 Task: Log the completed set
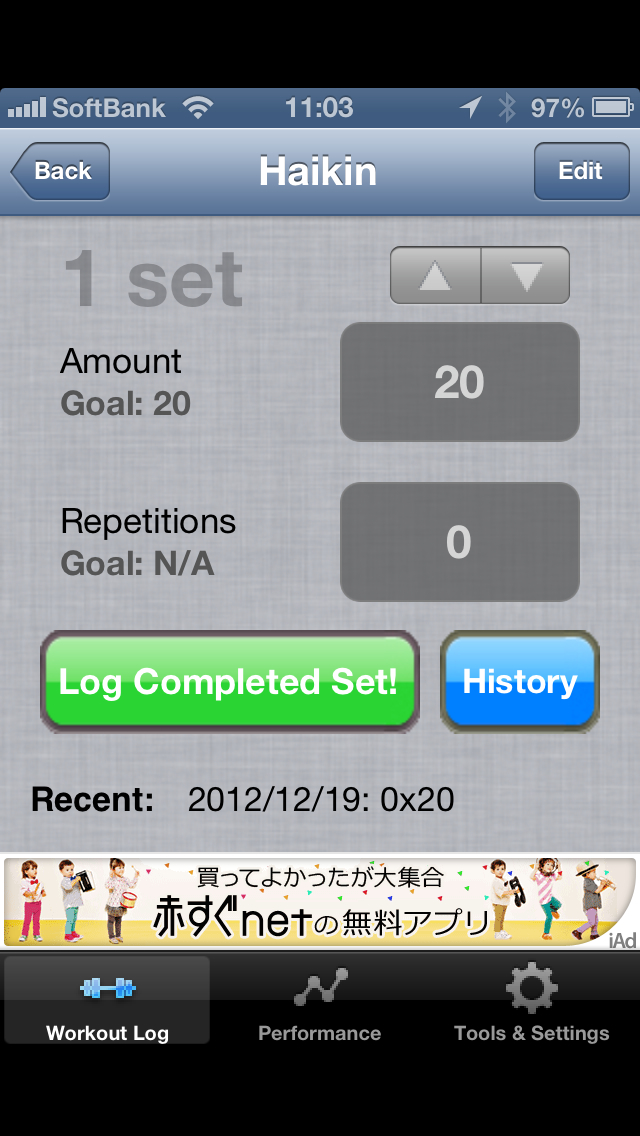pyautogui.click(x=229, y=682)
